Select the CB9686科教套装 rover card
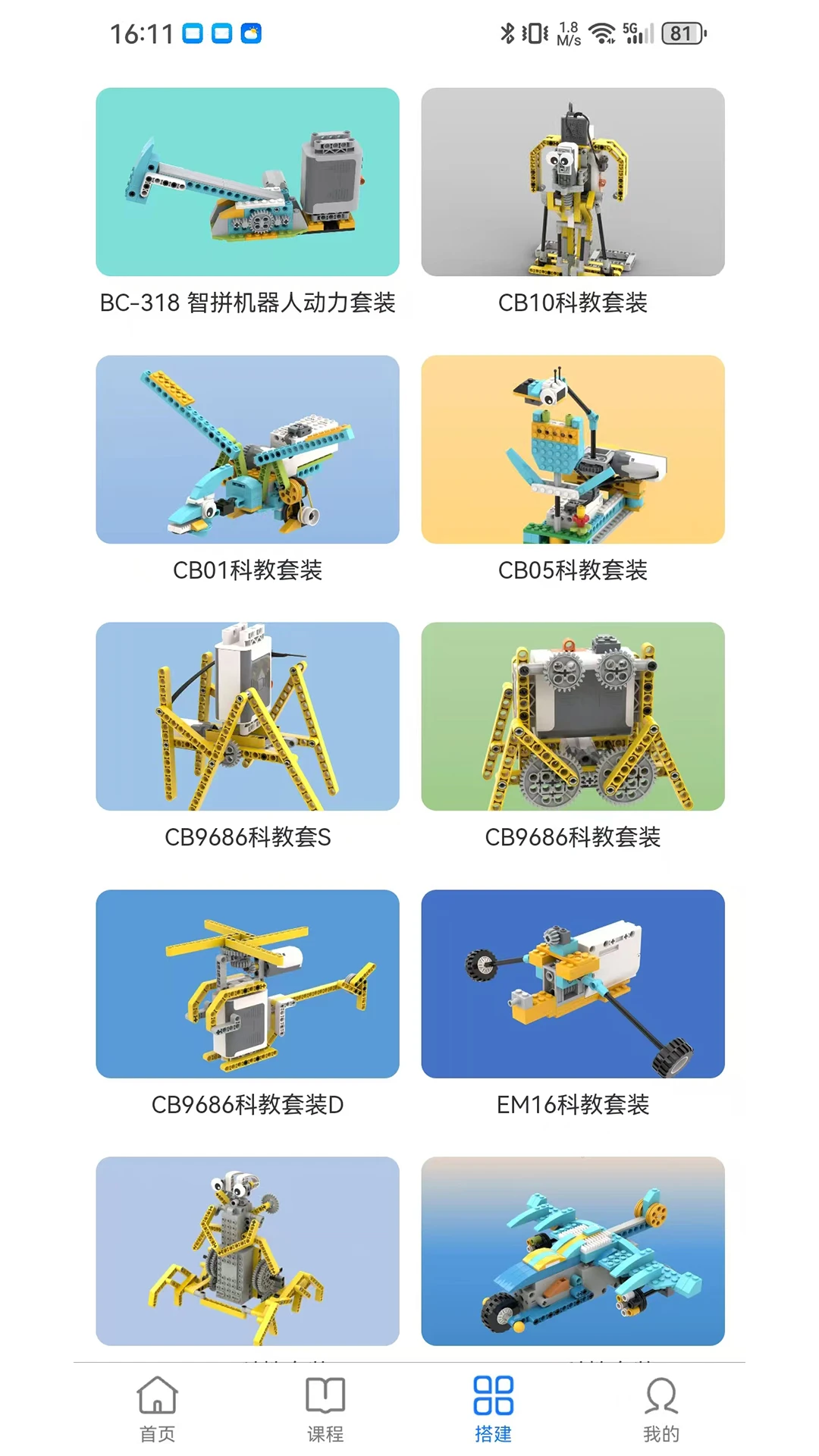Screen dimensions: 819x1456 573,717
